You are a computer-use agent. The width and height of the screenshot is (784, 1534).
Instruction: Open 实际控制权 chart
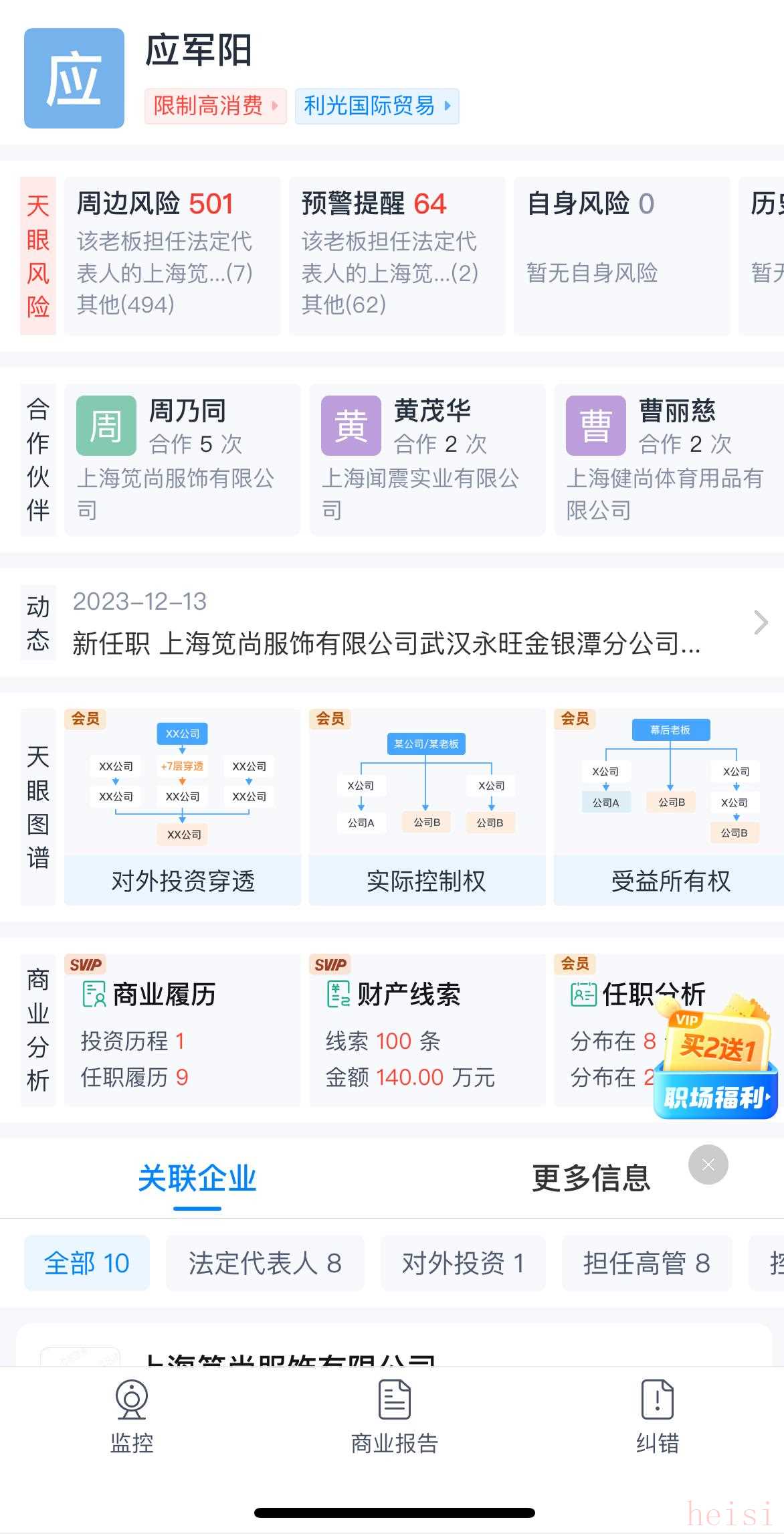427,807
